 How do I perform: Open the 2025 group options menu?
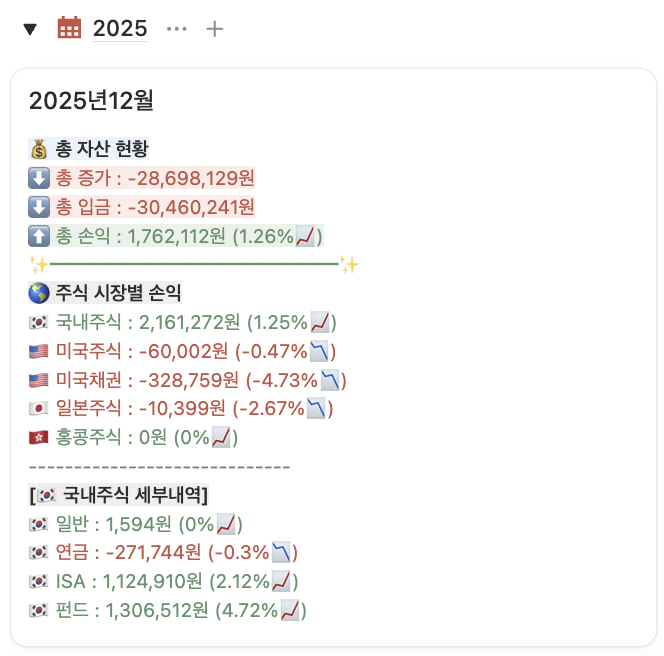point(177,29)
